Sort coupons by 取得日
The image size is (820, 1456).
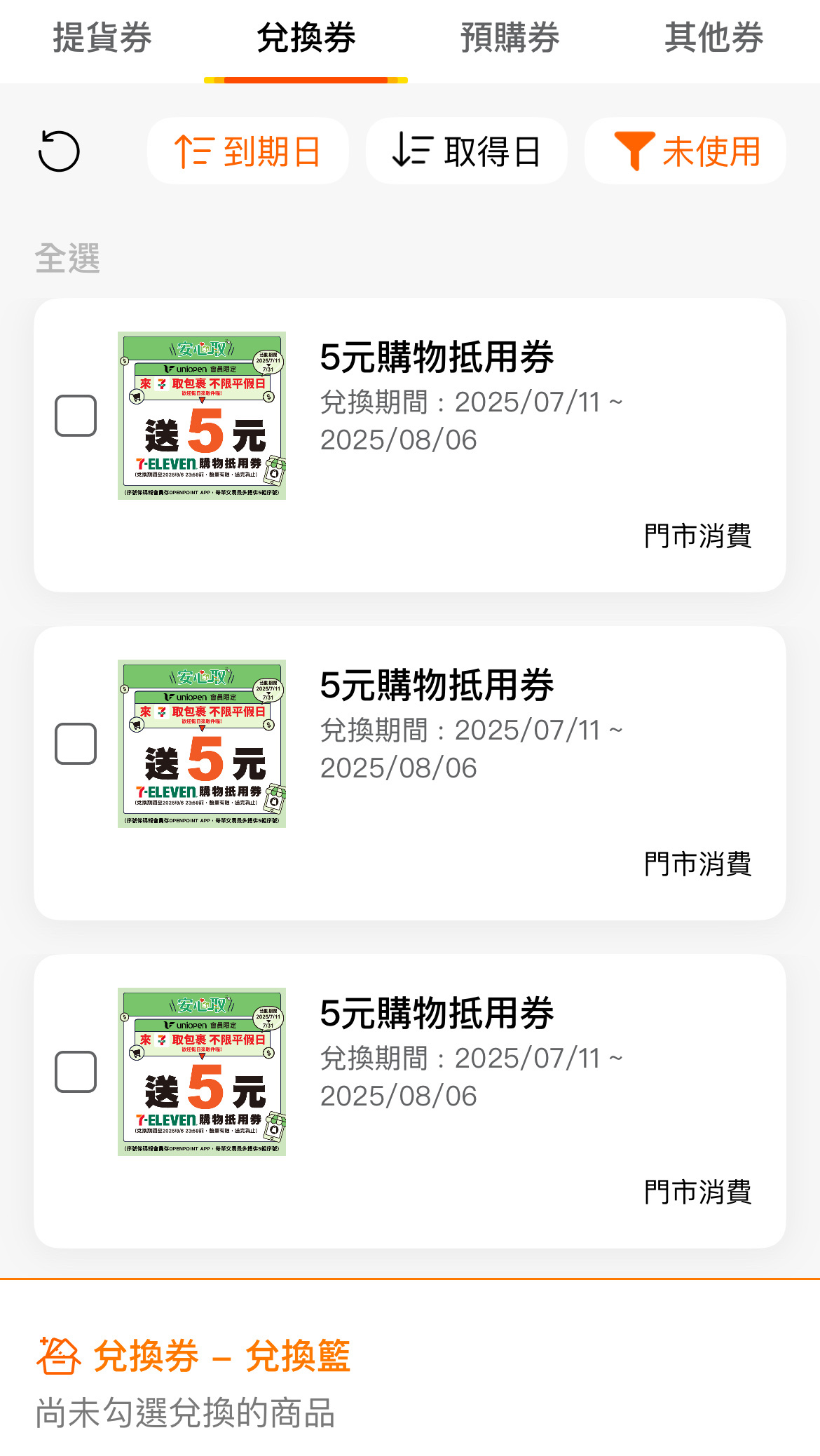tap(467, 151)
